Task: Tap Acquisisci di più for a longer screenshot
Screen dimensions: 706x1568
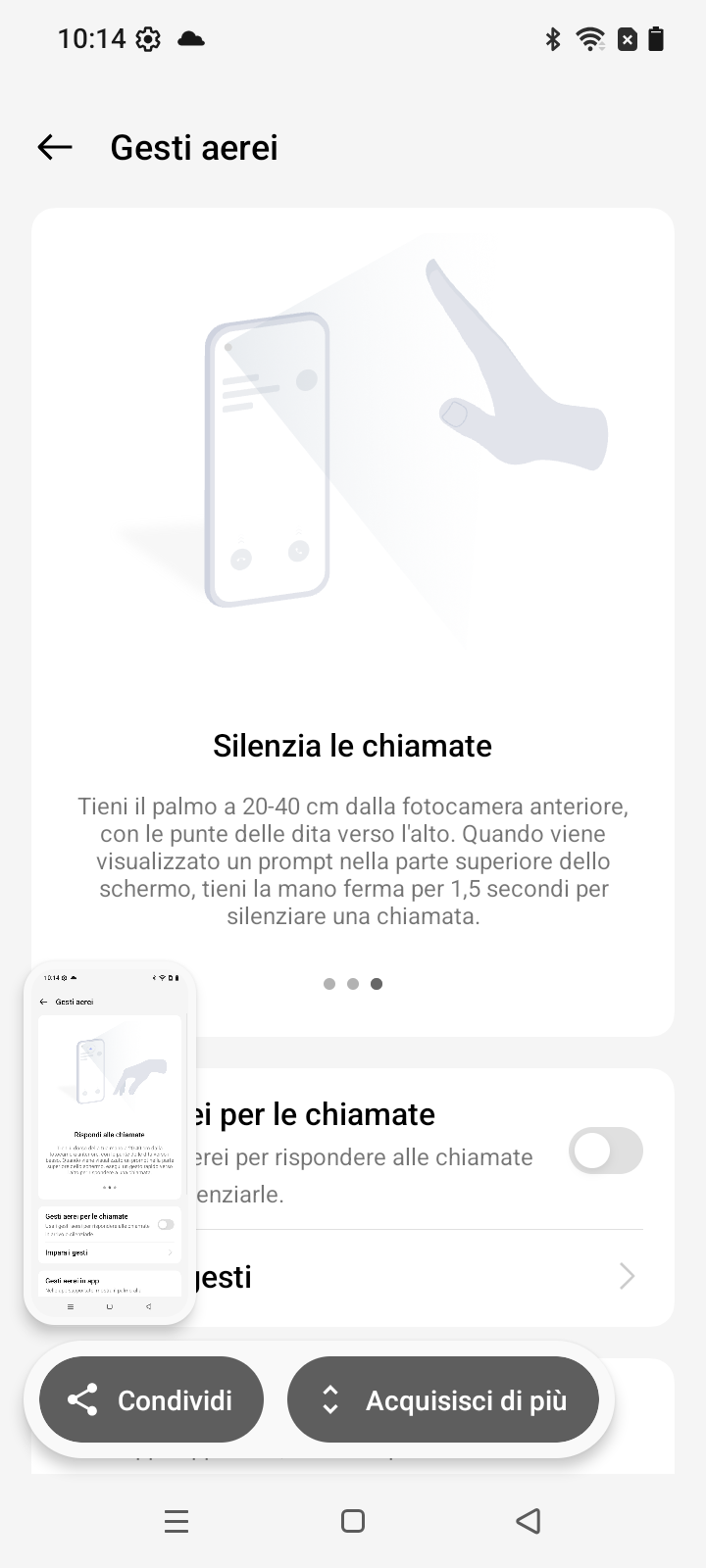Action: click(443, 1399)
